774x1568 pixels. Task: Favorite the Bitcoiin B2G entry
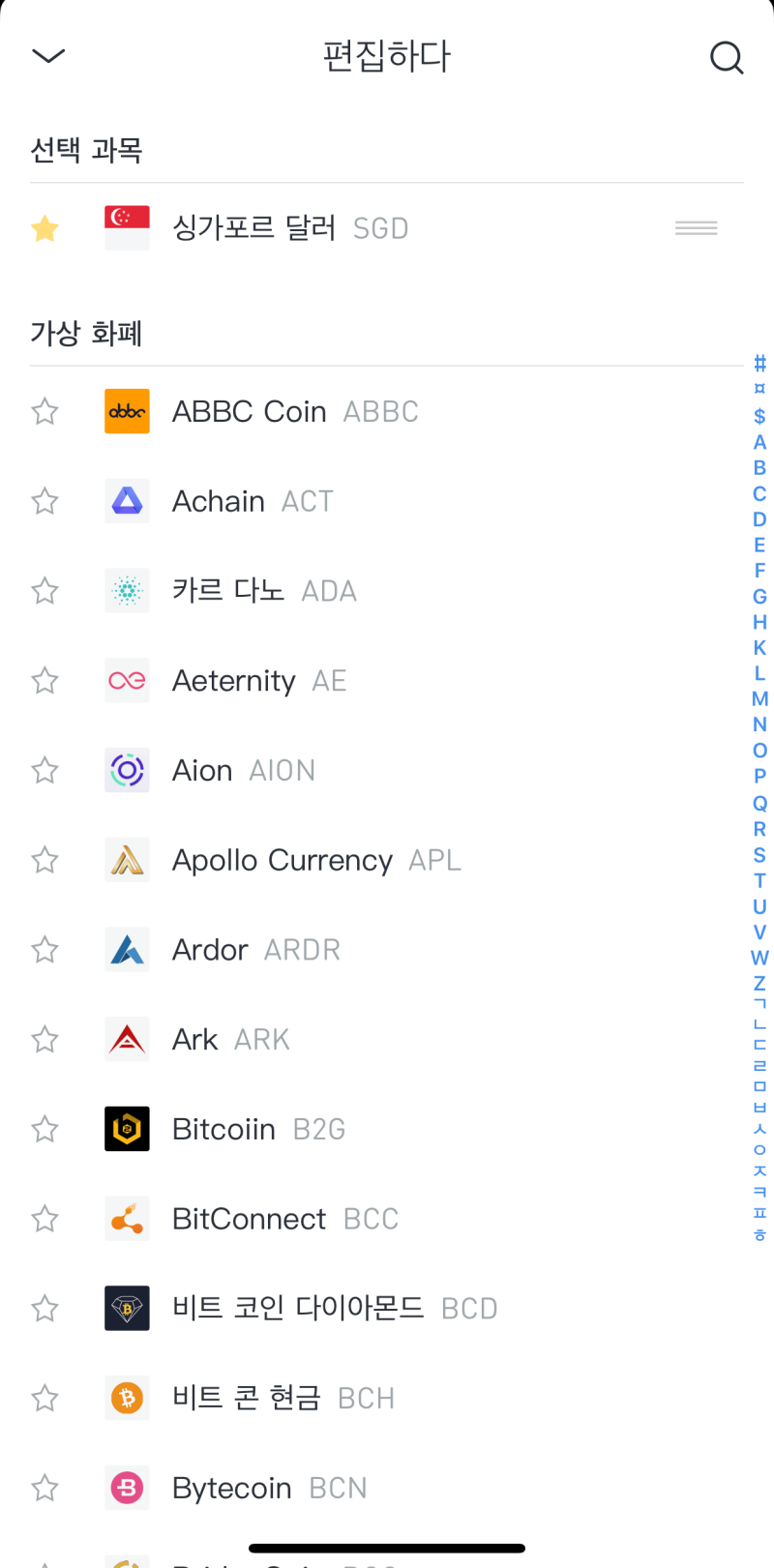(x=45, y=1129)
